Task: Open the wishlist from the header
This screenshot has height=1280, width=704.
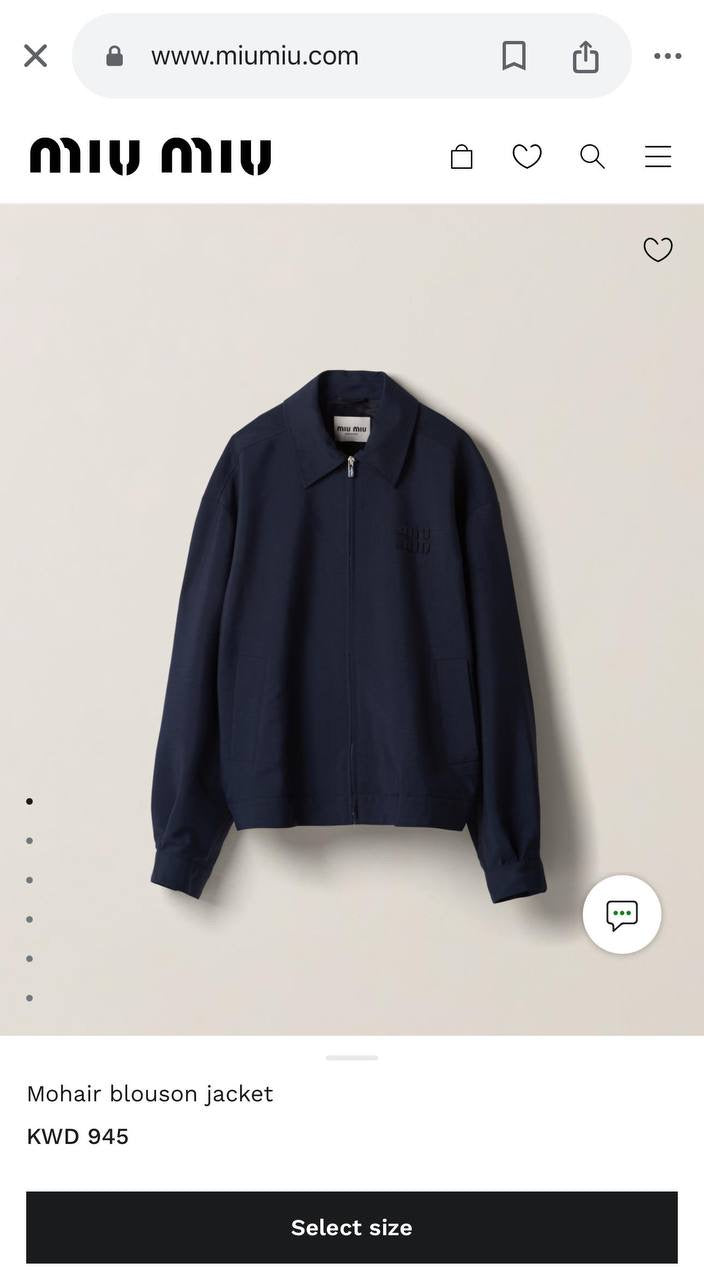Action: [x=527, y=157]
